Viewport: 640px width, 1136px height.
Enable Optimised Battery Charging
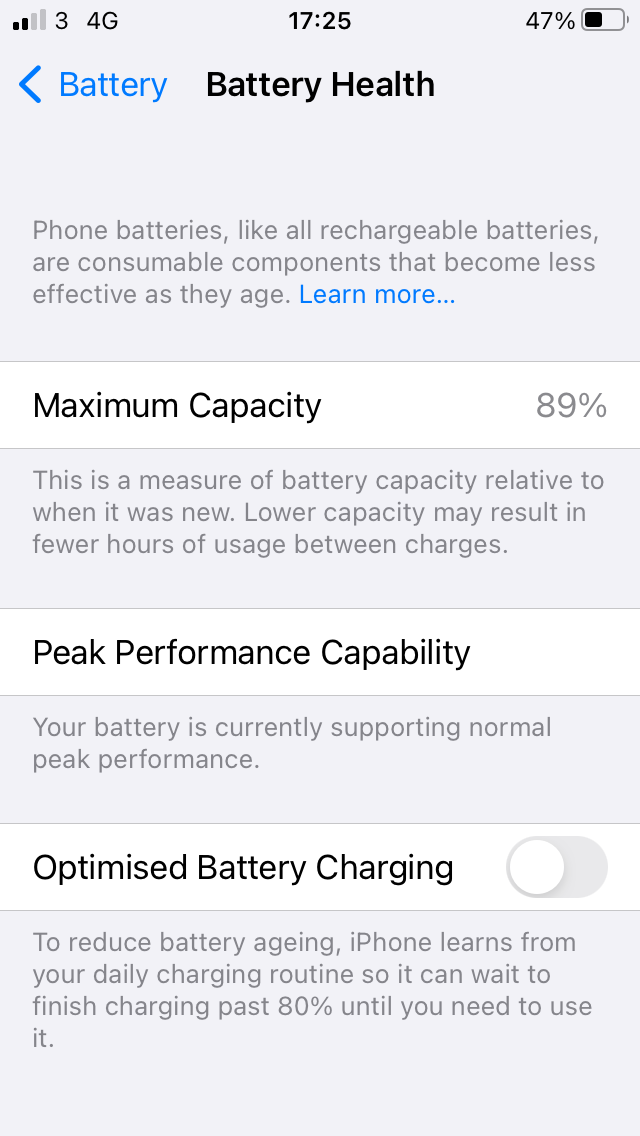click(556, 867)
